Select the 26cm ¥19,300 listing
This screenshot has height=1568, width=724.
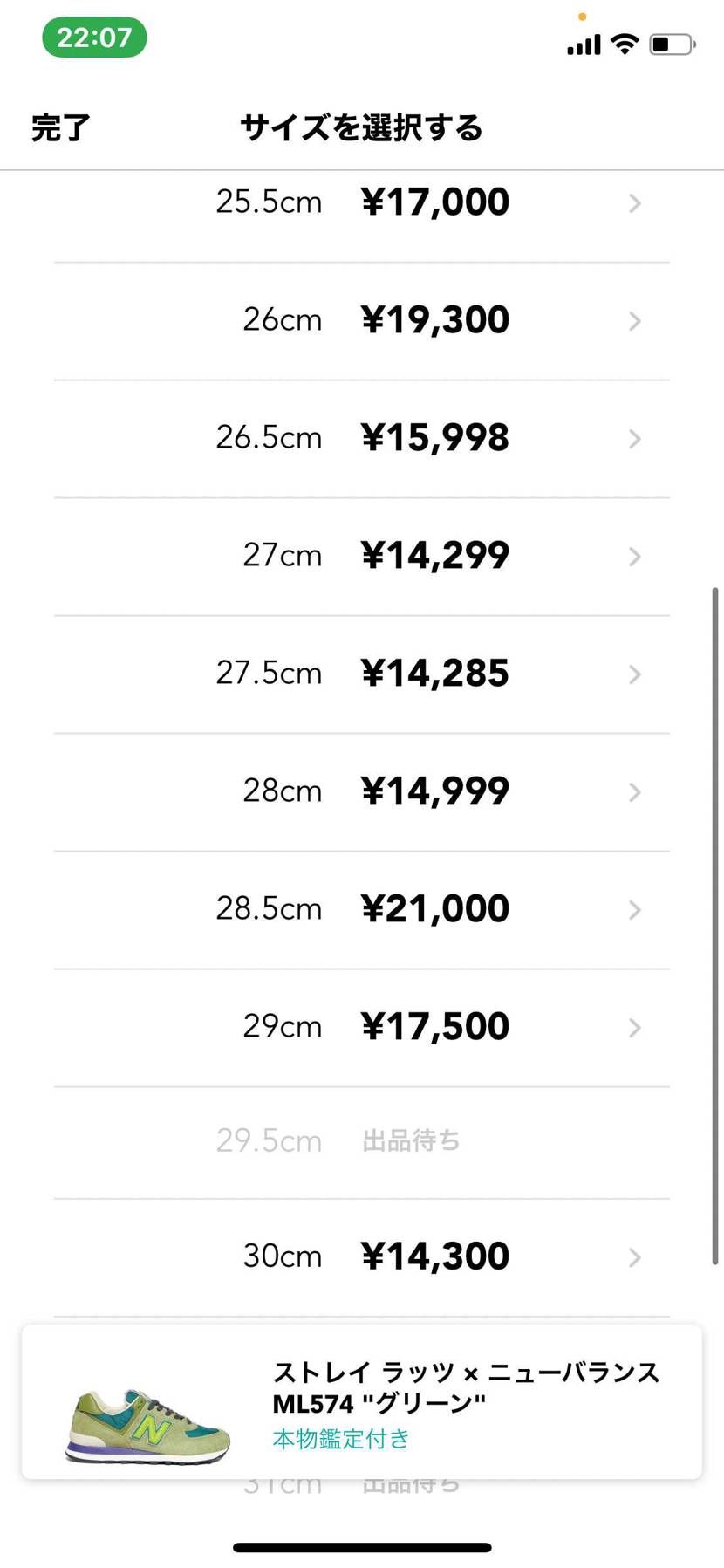pyautogui.click(x=362, y=320)
